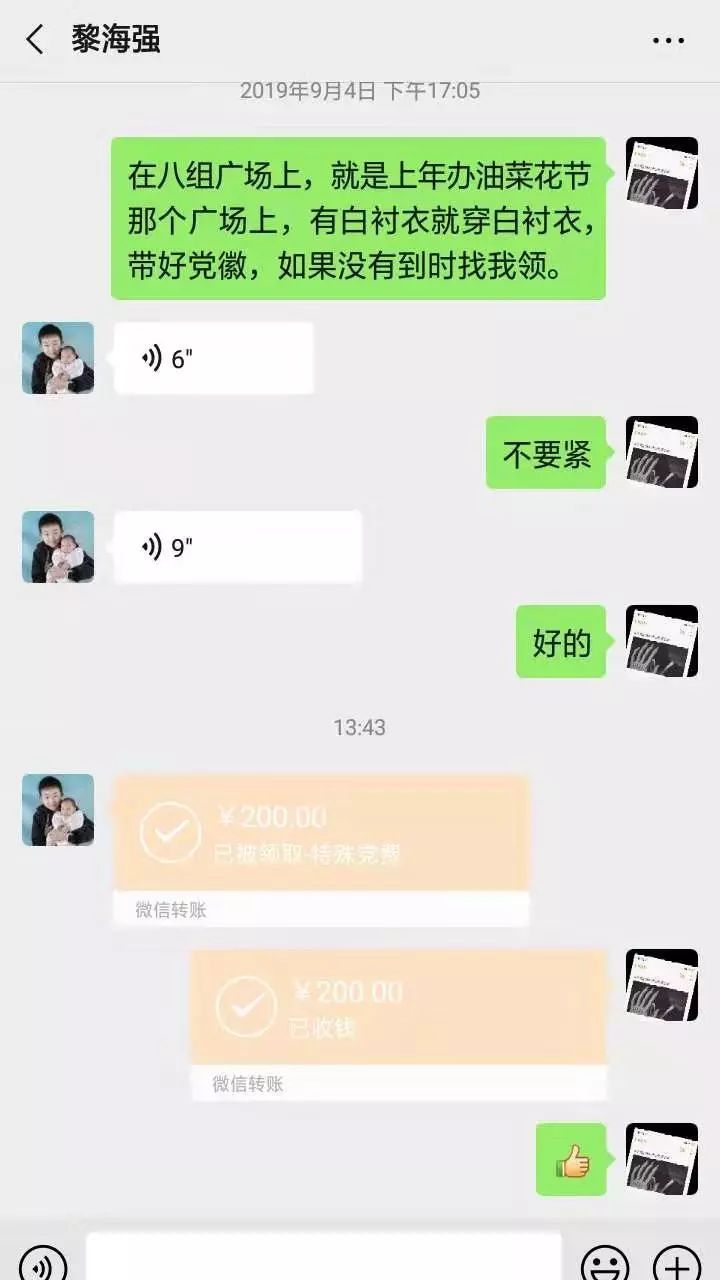Image resolution: width=720 pixels, height=1280 pixels.
Task: Play the 6-second voice message
Action: (213, 358)
